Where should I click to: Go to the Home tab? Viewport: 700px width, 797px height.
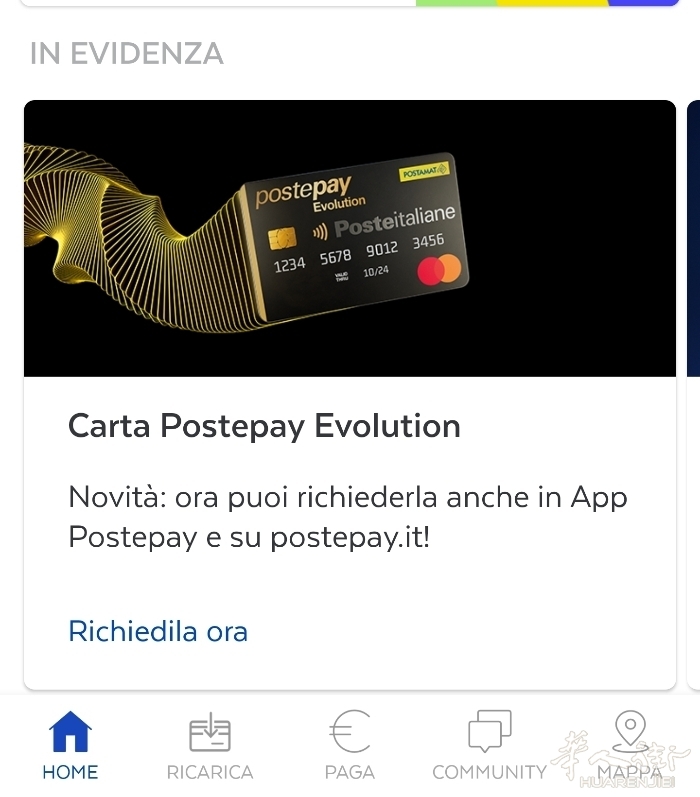[x=70, y=746]
